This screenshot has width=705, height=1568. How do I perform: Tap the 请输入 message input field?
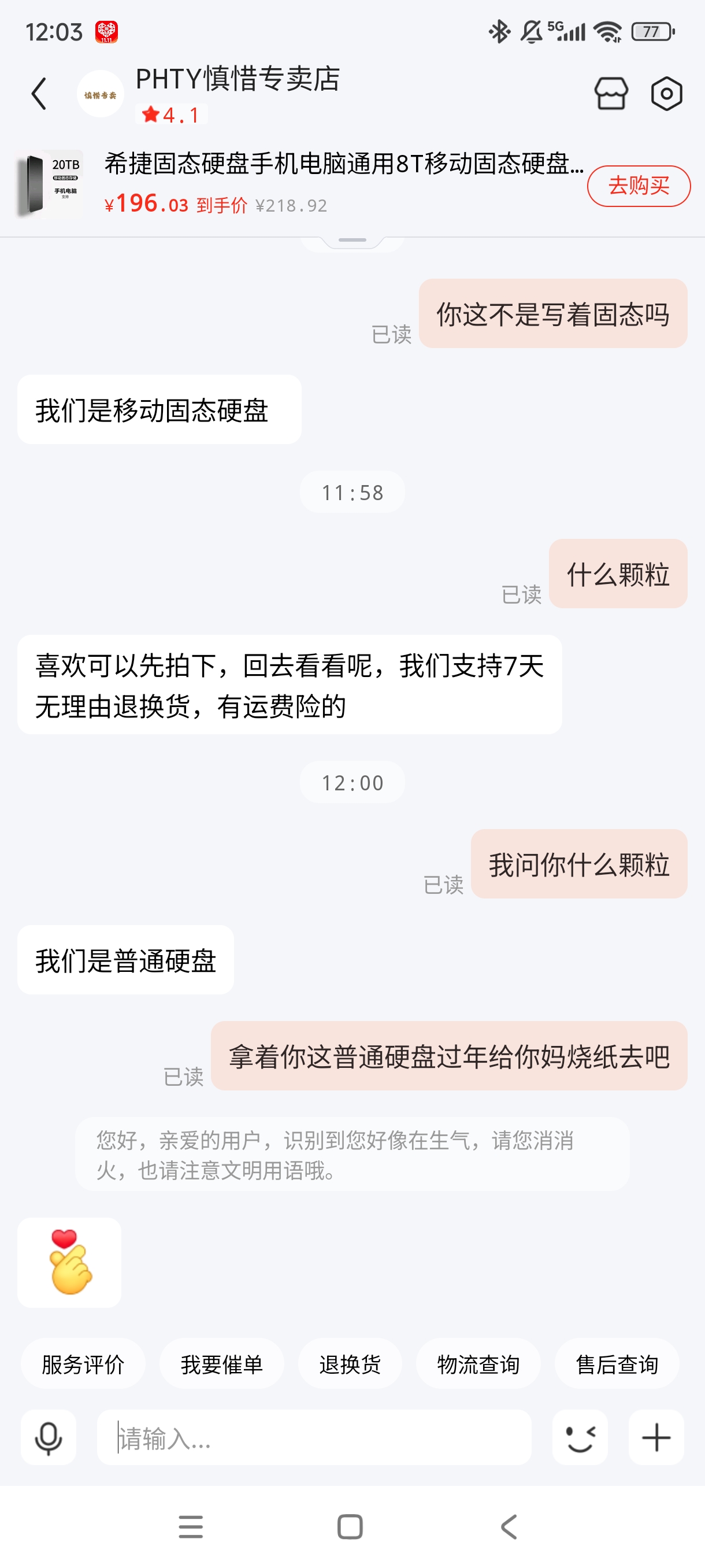click(x=316, y=1437)
